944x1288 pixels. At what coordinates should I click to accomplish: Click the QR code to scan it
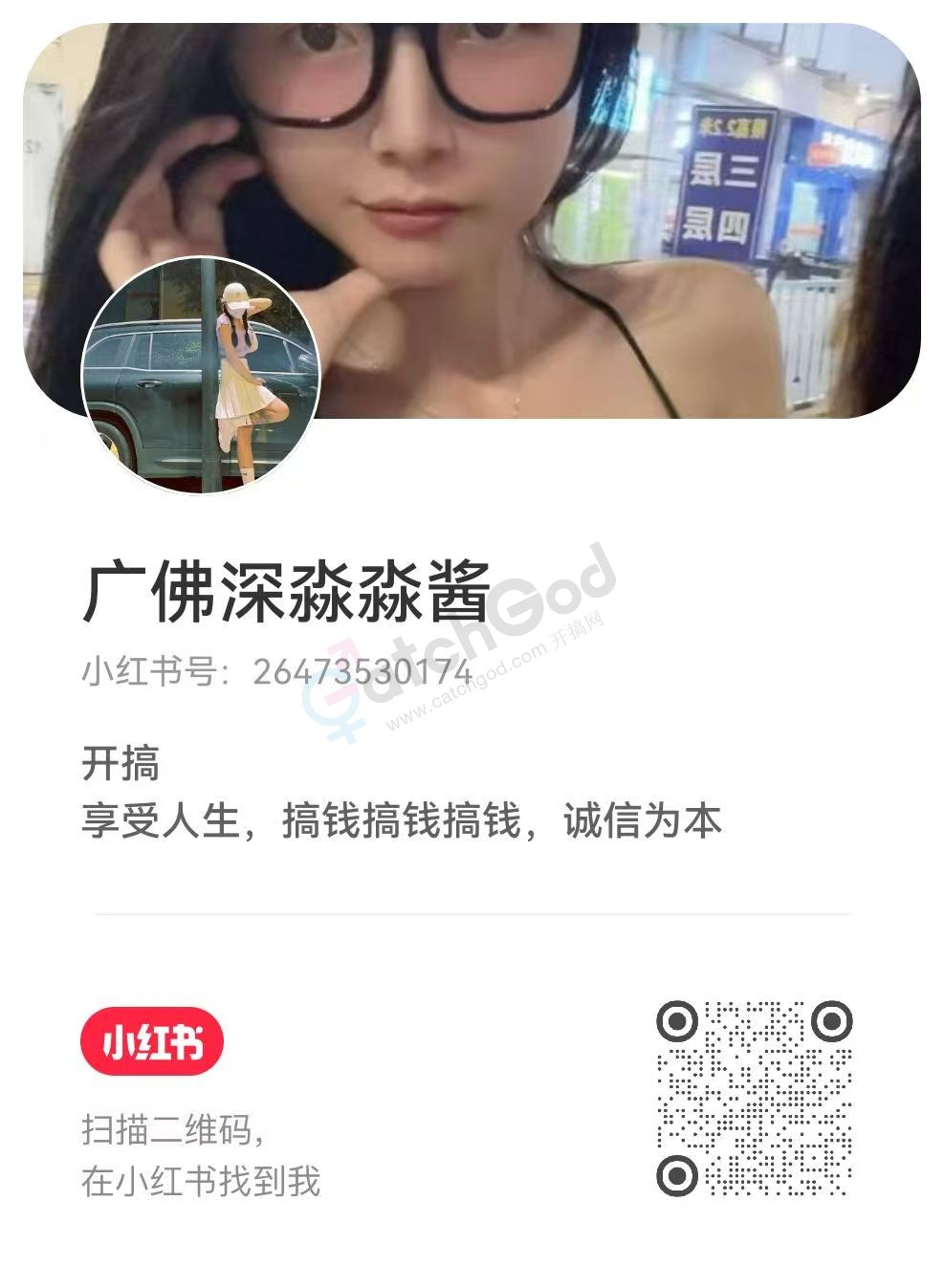click(x=756, y=1096)
